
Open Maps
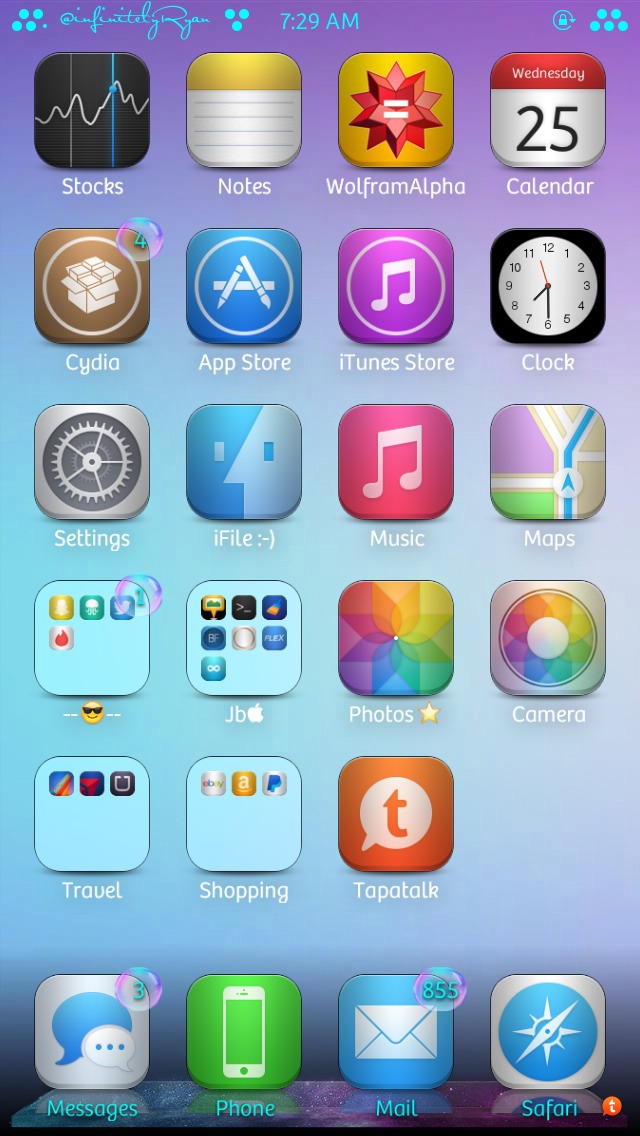[548, 462]
